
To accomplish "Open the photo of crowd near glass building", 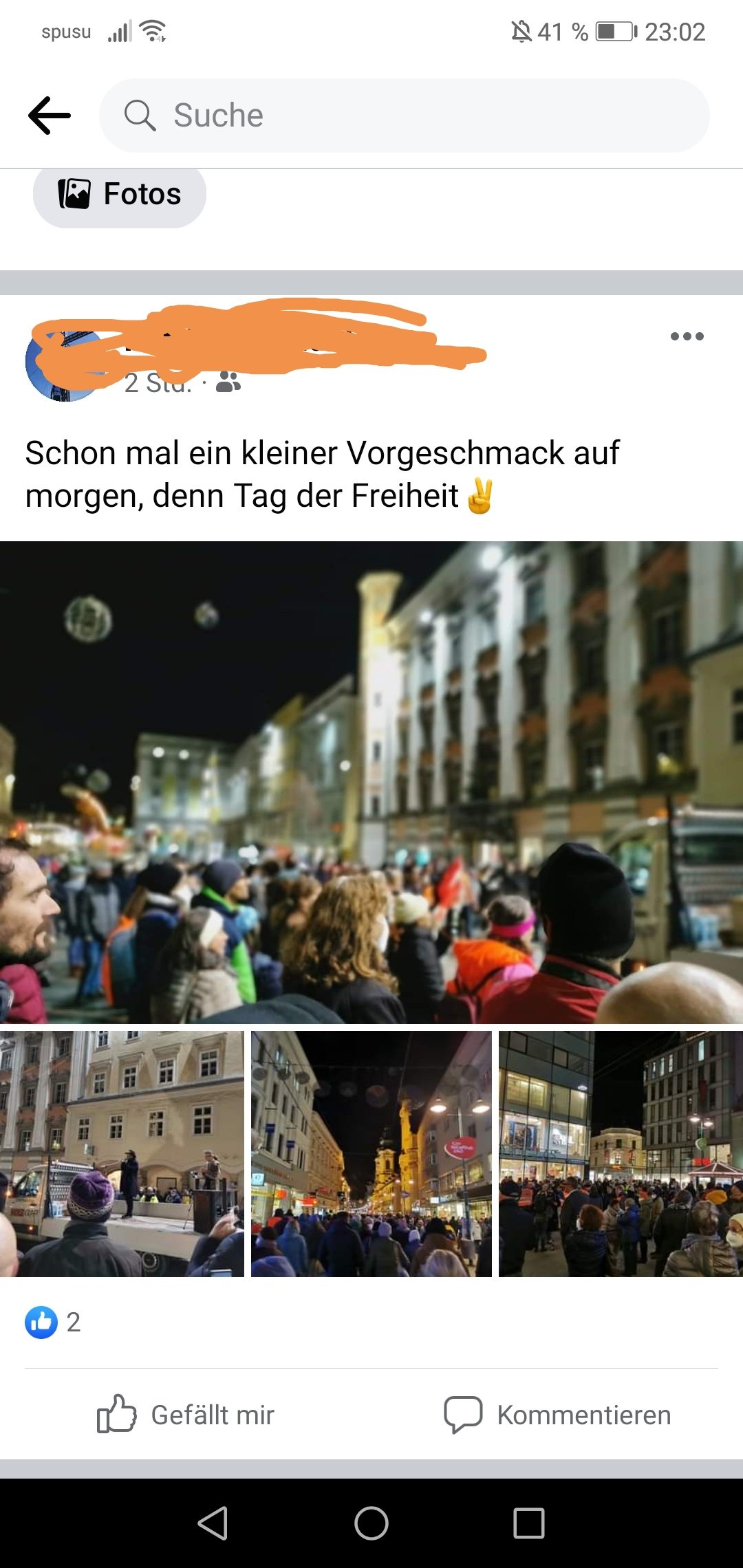I will point(621,1154).
